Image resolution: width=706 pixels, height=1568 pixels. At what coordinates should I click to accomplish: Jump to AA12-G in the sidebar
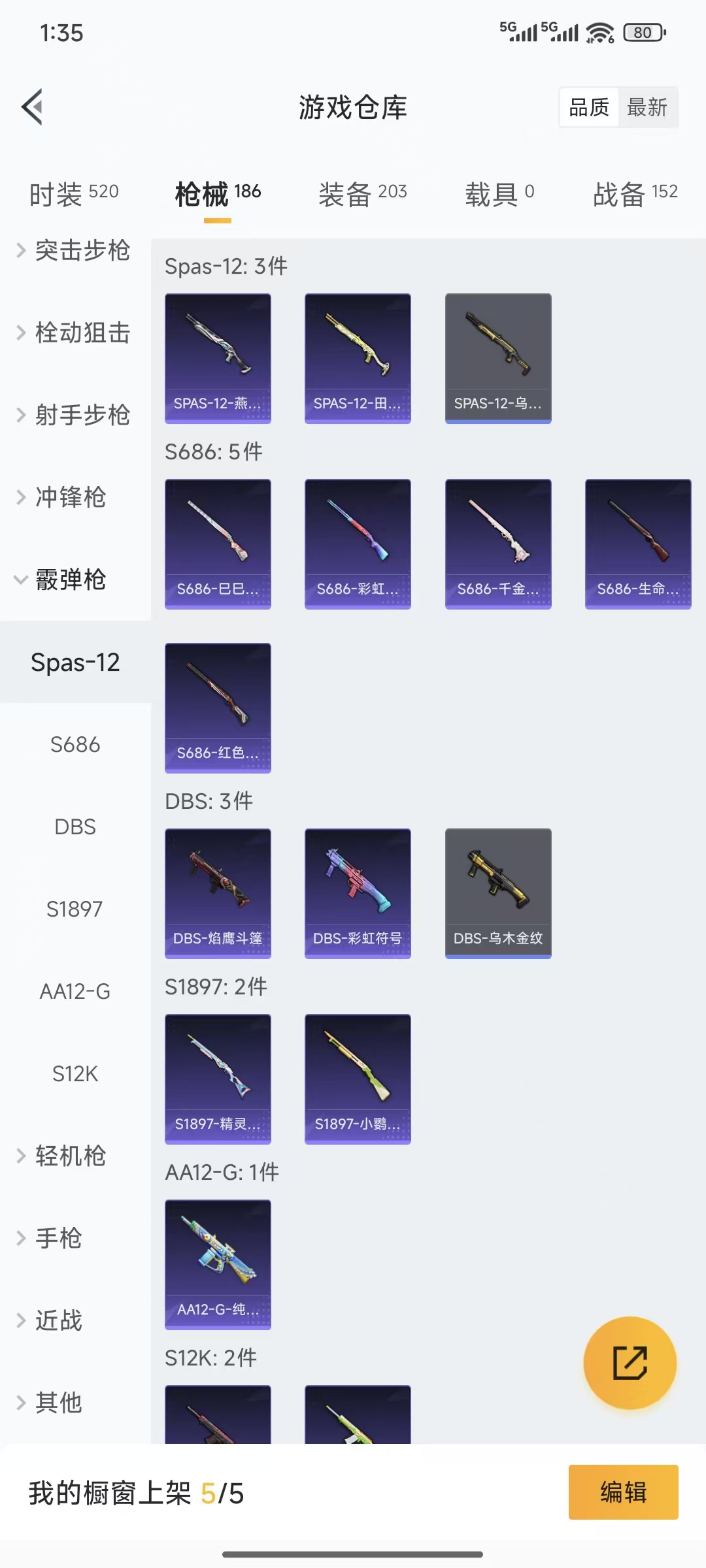[75, 991]
